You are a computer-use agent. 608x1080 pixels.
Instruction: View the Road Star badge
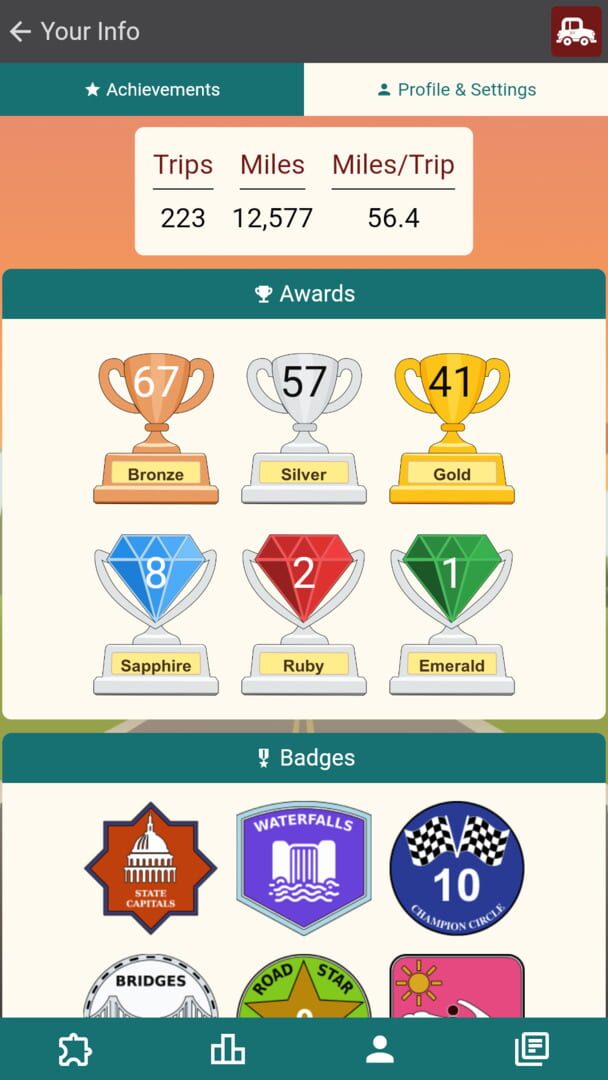pos(303,990)
